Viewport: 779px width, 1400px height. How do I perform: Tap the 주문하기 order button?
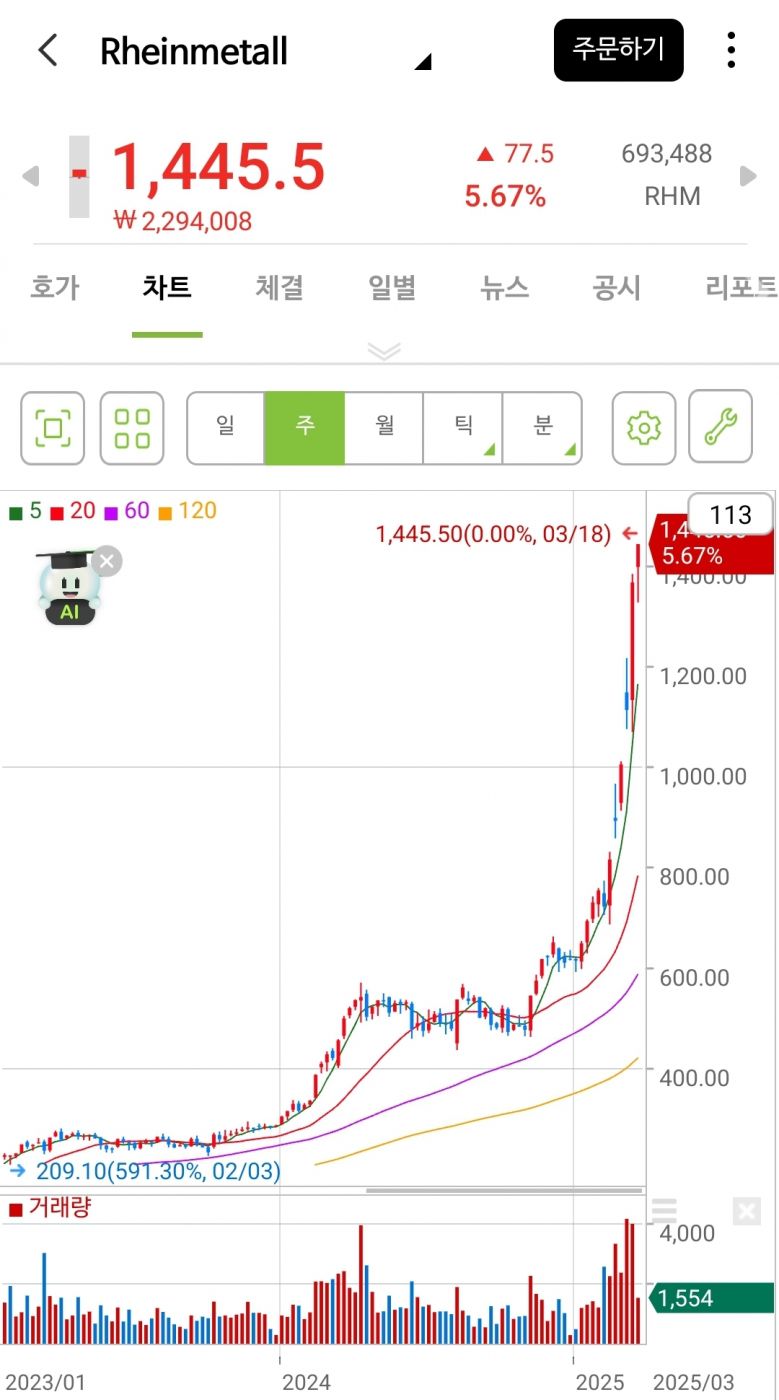pyautogui.click(x=618, y=50)
